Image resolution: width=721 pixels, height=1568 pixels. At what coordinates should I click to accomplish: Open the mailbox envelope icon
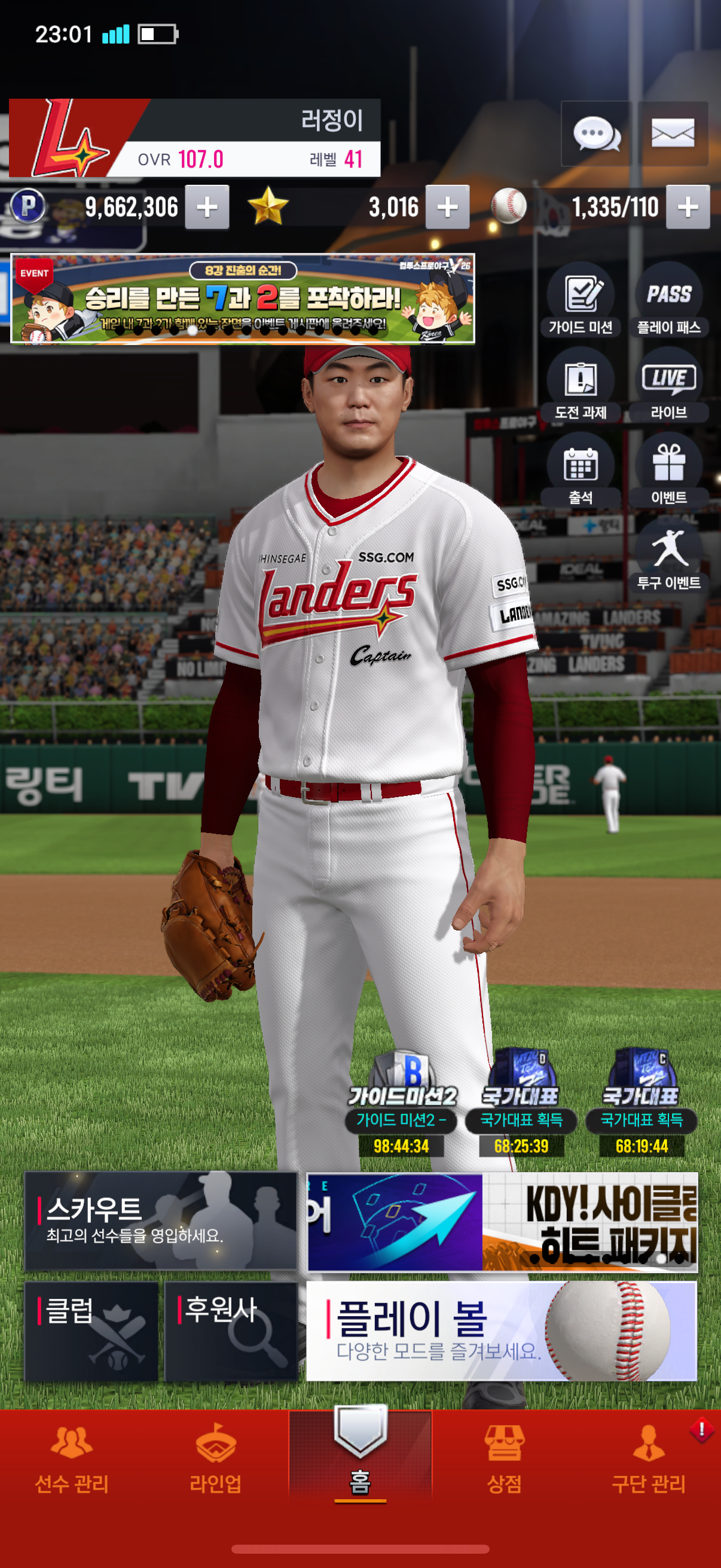click(x=673, y=133)
